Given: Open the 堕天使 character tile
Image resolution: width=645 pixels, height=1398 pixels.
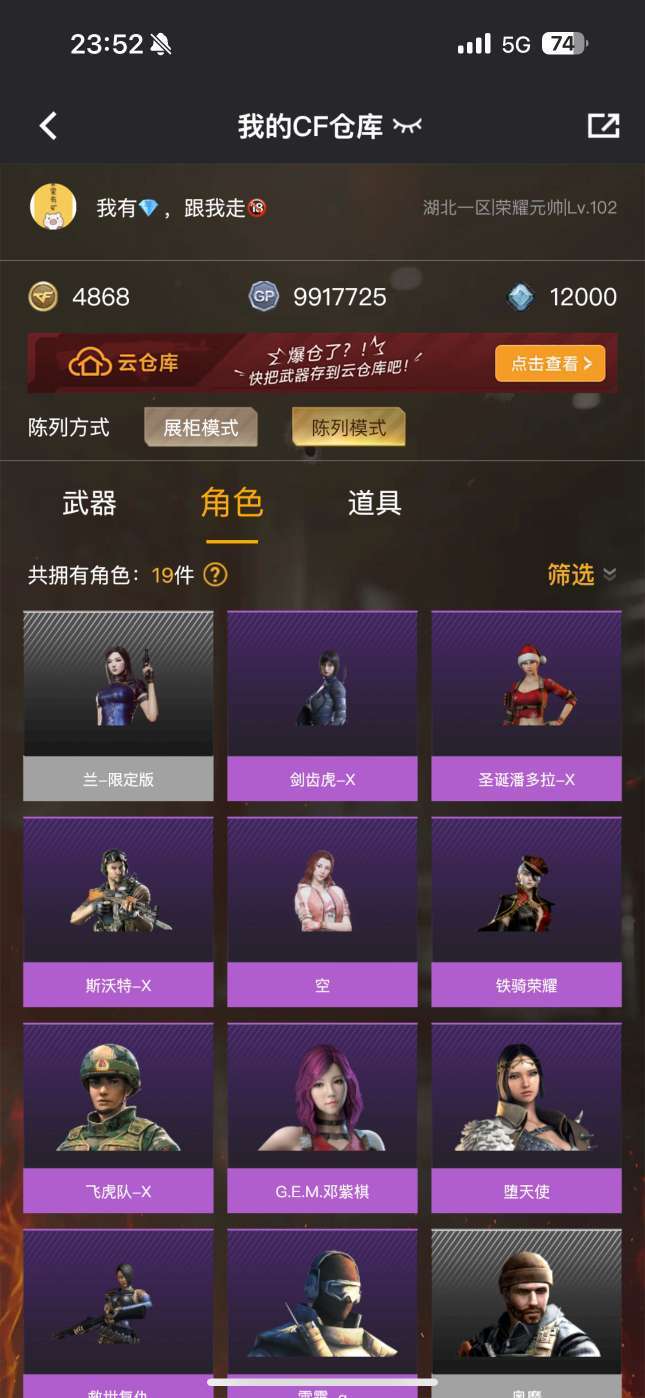Looking at the screenshot, I should 526,1117.
